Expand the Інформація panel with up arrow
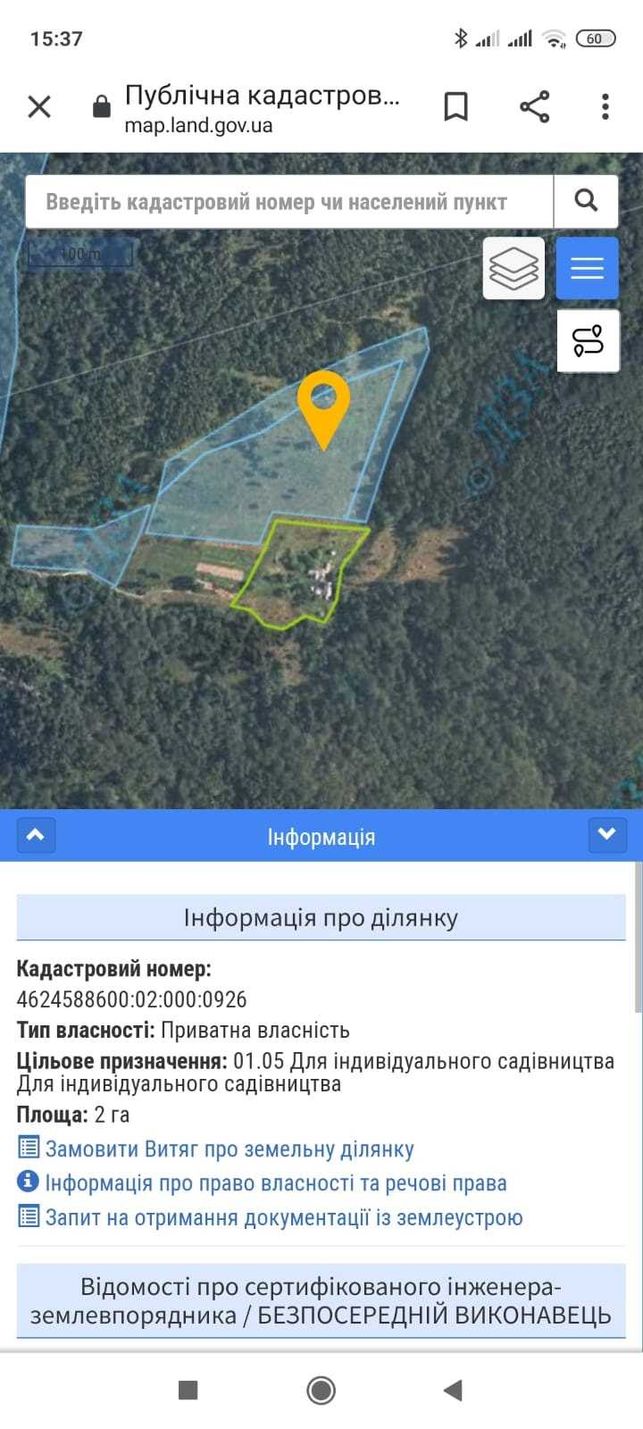643x1429 pixels. tap(36, 835)
